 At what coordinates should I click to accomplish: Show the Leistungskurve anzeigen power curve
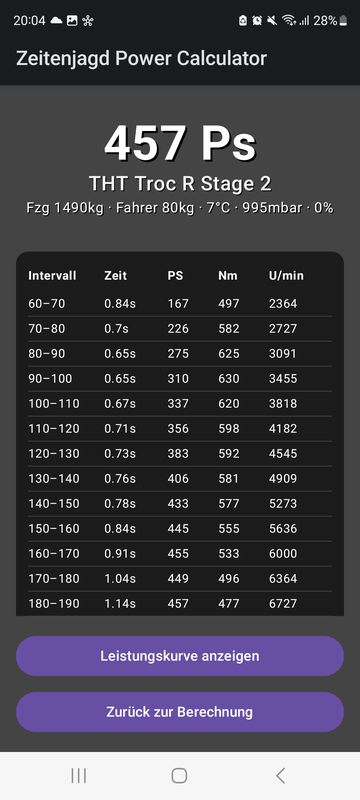click(x=179, y=656)
